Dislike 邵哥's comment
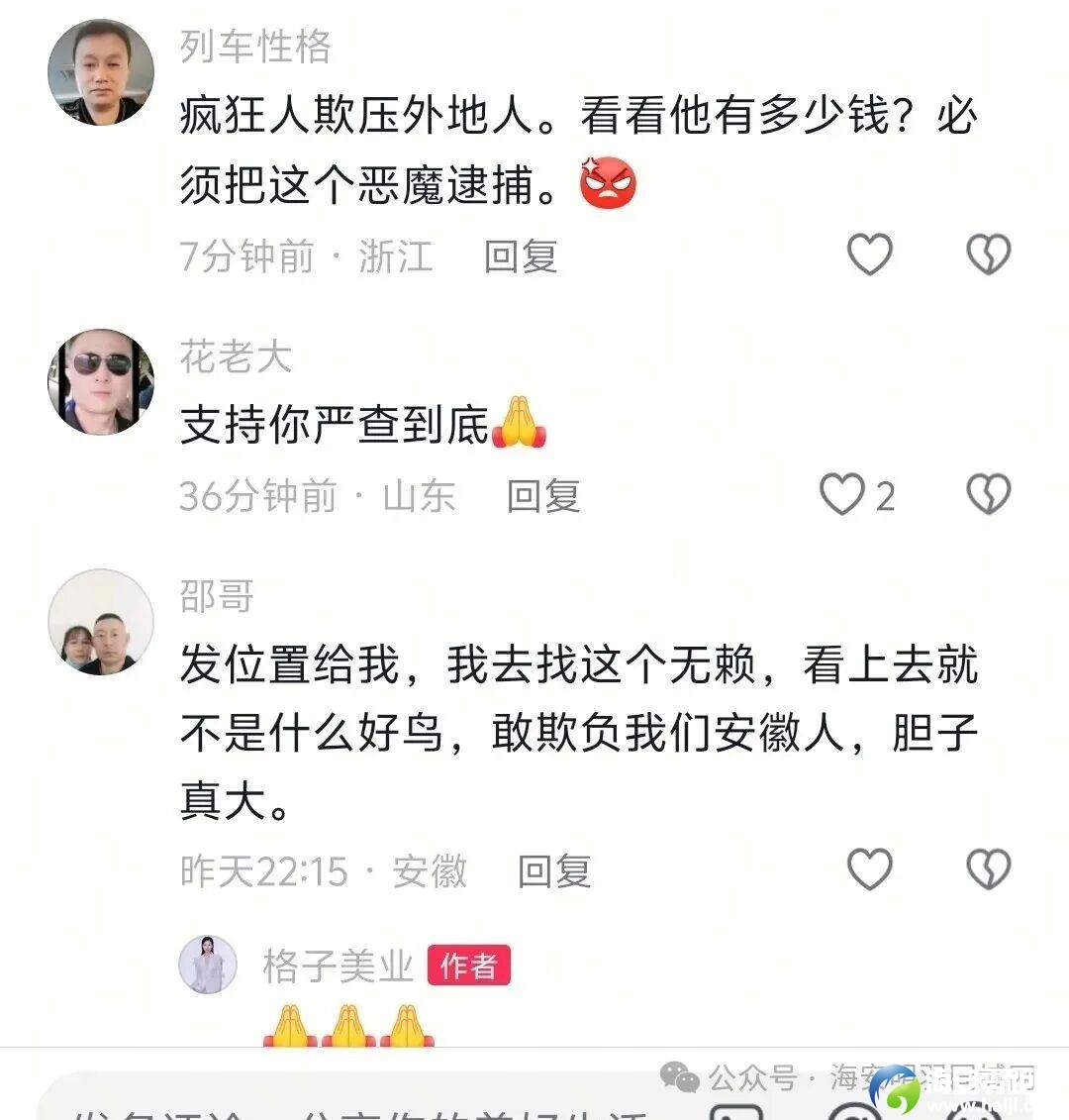 [988, 869]
